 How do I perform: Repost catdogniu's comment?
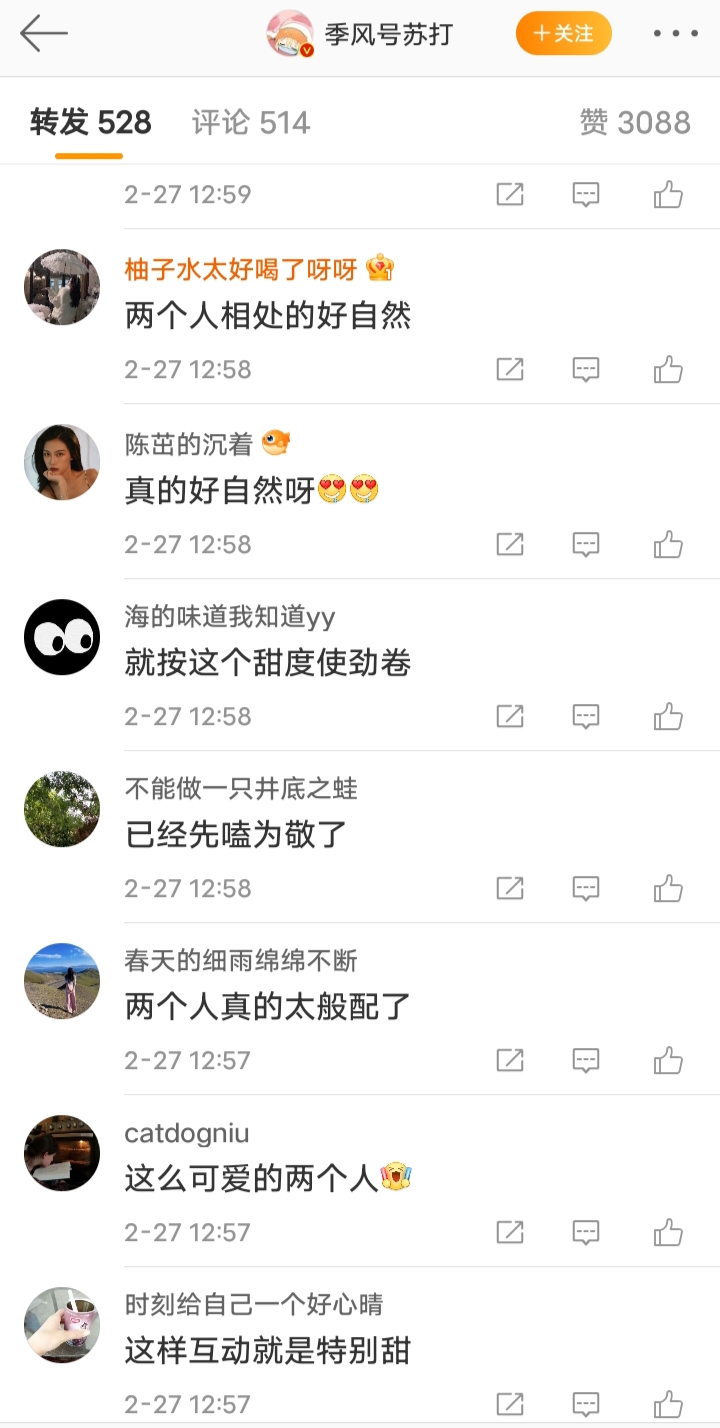click(x=510, y=1233)
